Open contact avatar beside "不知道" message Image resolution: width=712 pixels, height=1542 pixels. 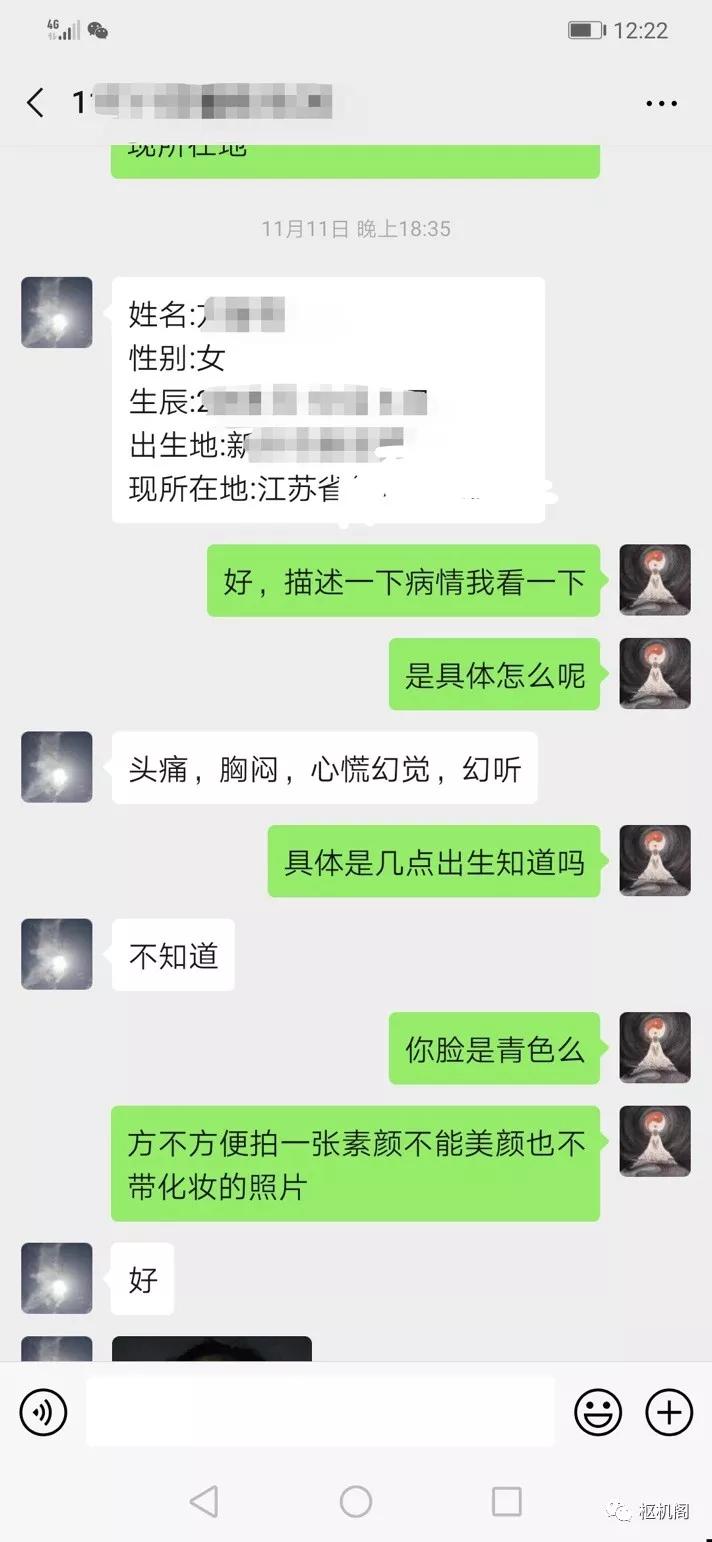57,954
